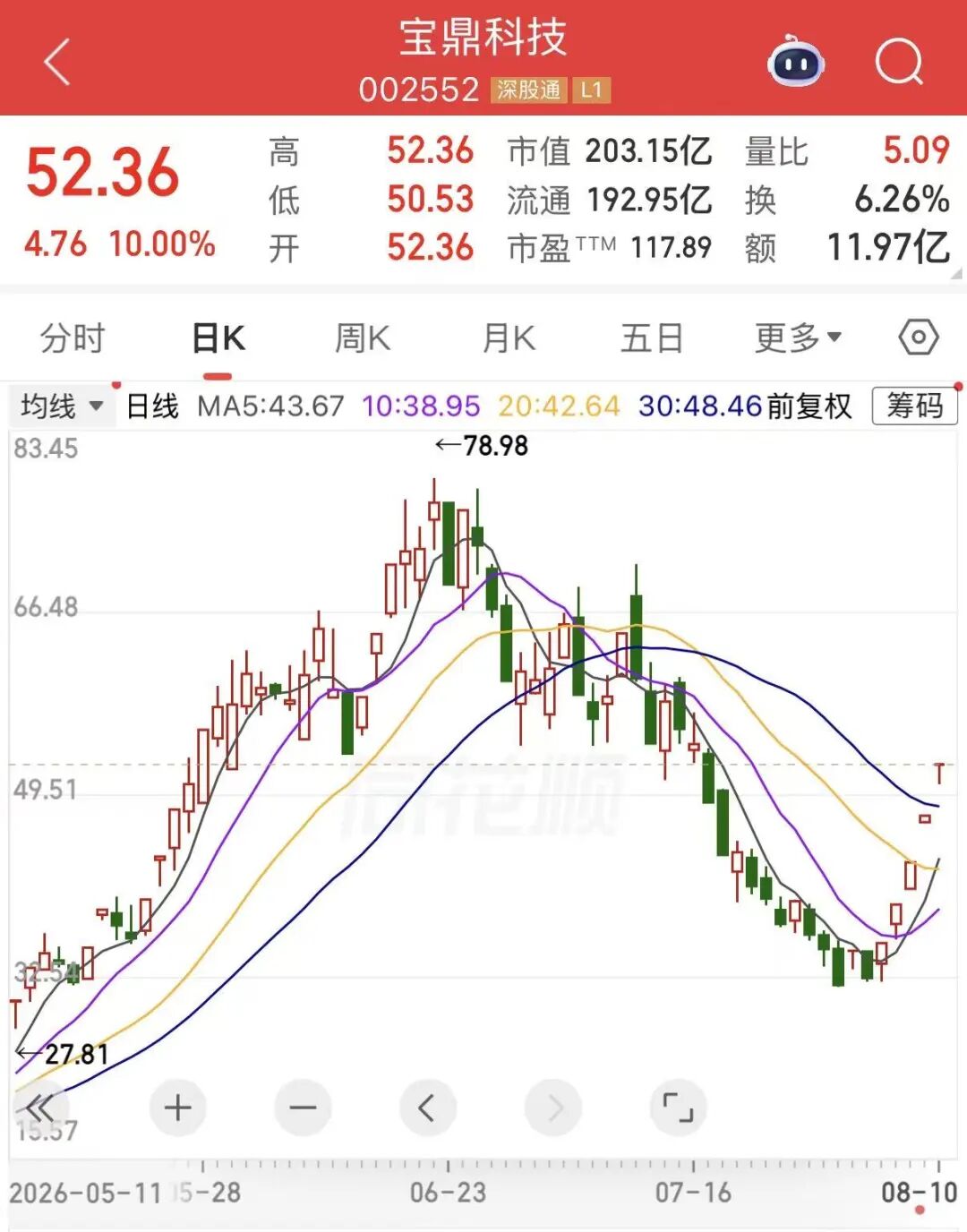Open the robot assistant icon
The width and height of the screenshot is (967, 1232).
(x=796, y=61)
